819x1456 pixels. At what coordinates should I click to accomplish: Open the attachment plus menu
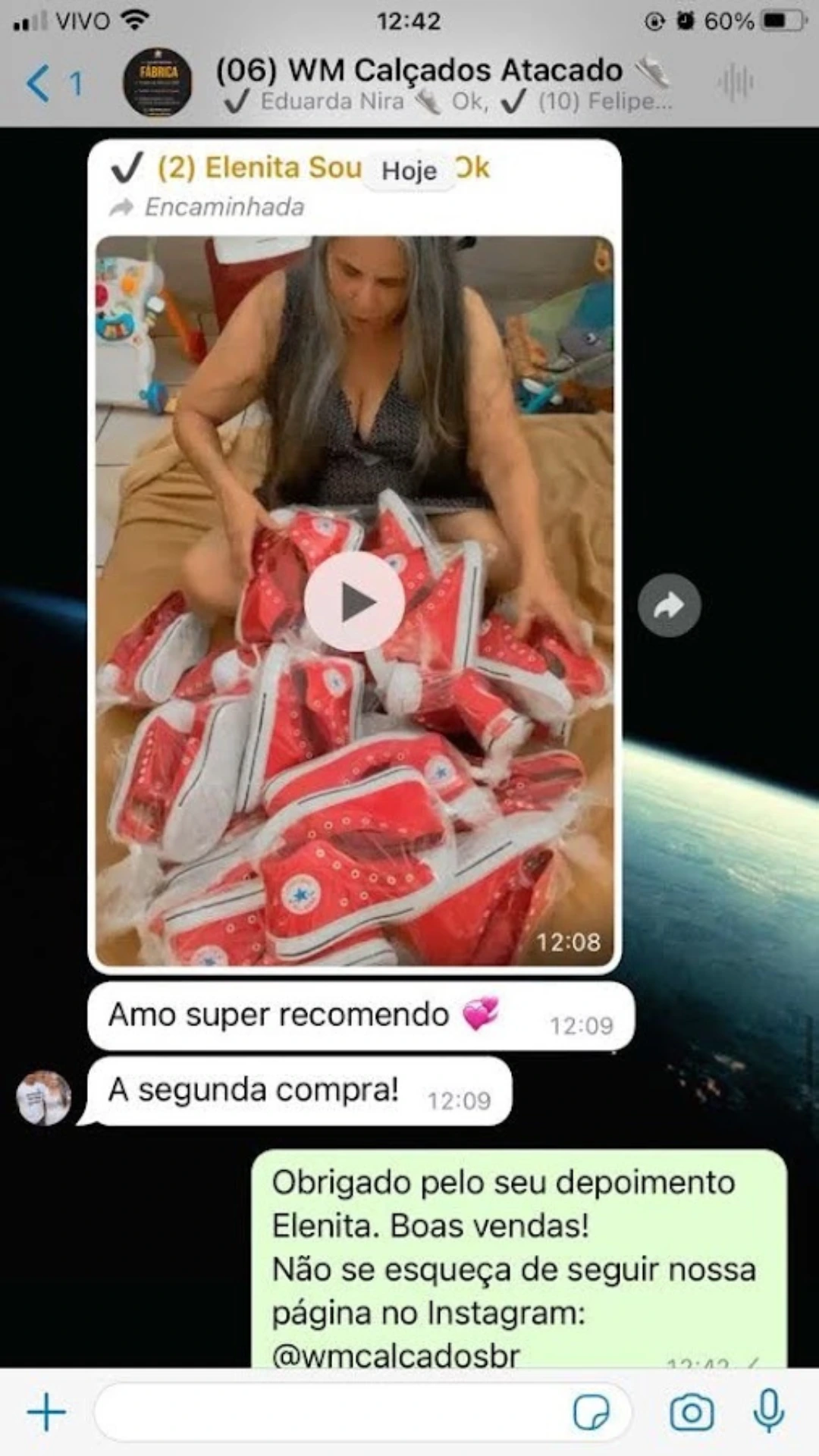[46, 1412]
